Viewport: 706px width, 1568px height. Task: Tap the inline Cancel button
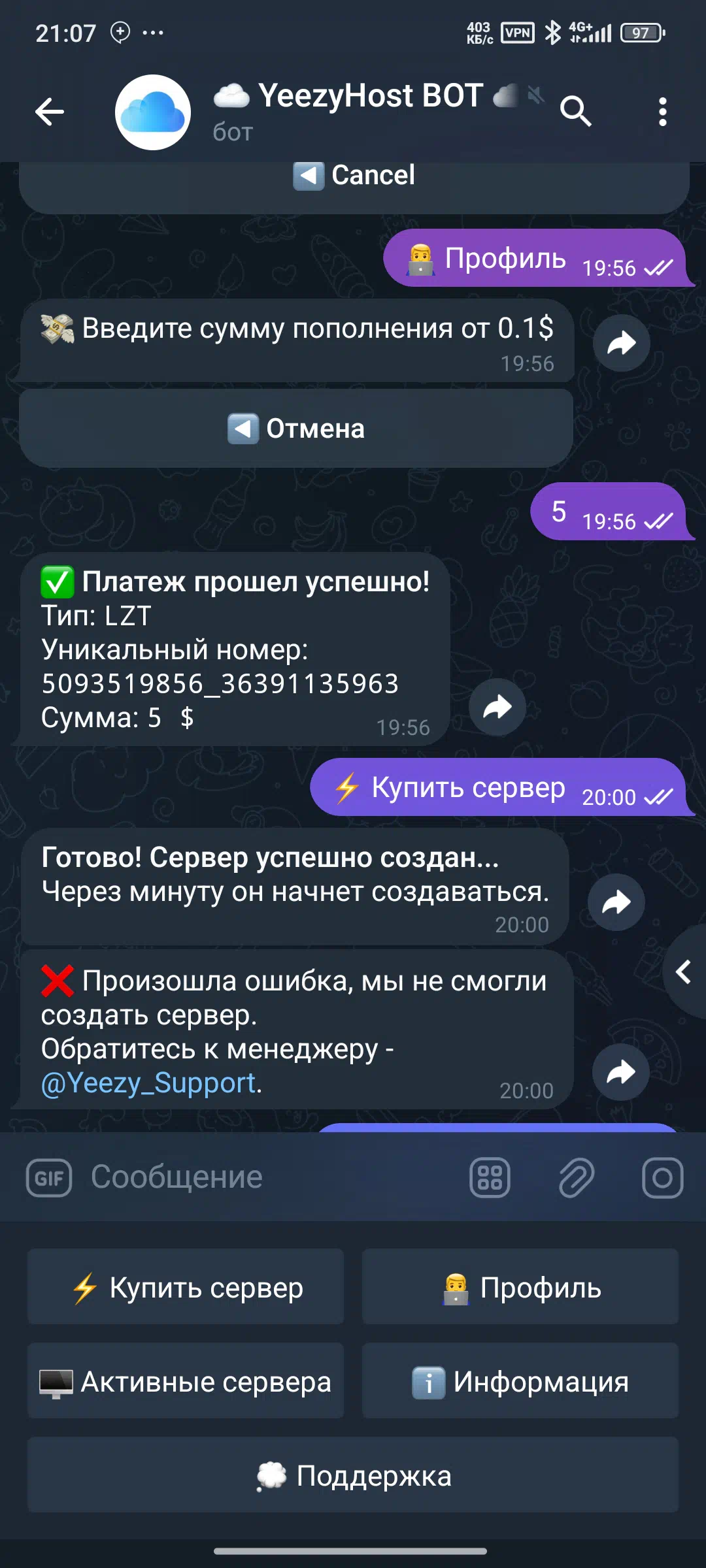[x=354, y=181]
